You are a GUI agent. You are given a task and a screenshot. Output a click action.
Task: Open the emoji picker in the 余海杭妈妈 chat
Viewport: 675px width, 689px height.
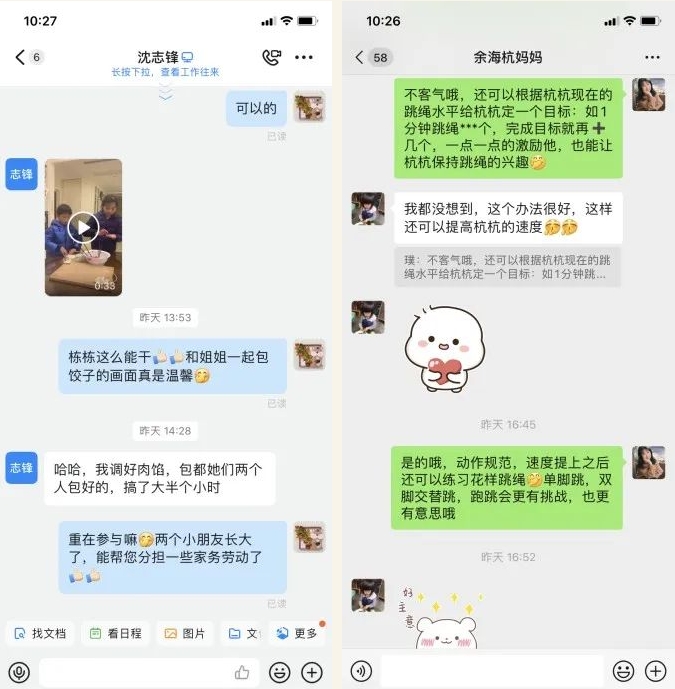click(x=623, y=671)
